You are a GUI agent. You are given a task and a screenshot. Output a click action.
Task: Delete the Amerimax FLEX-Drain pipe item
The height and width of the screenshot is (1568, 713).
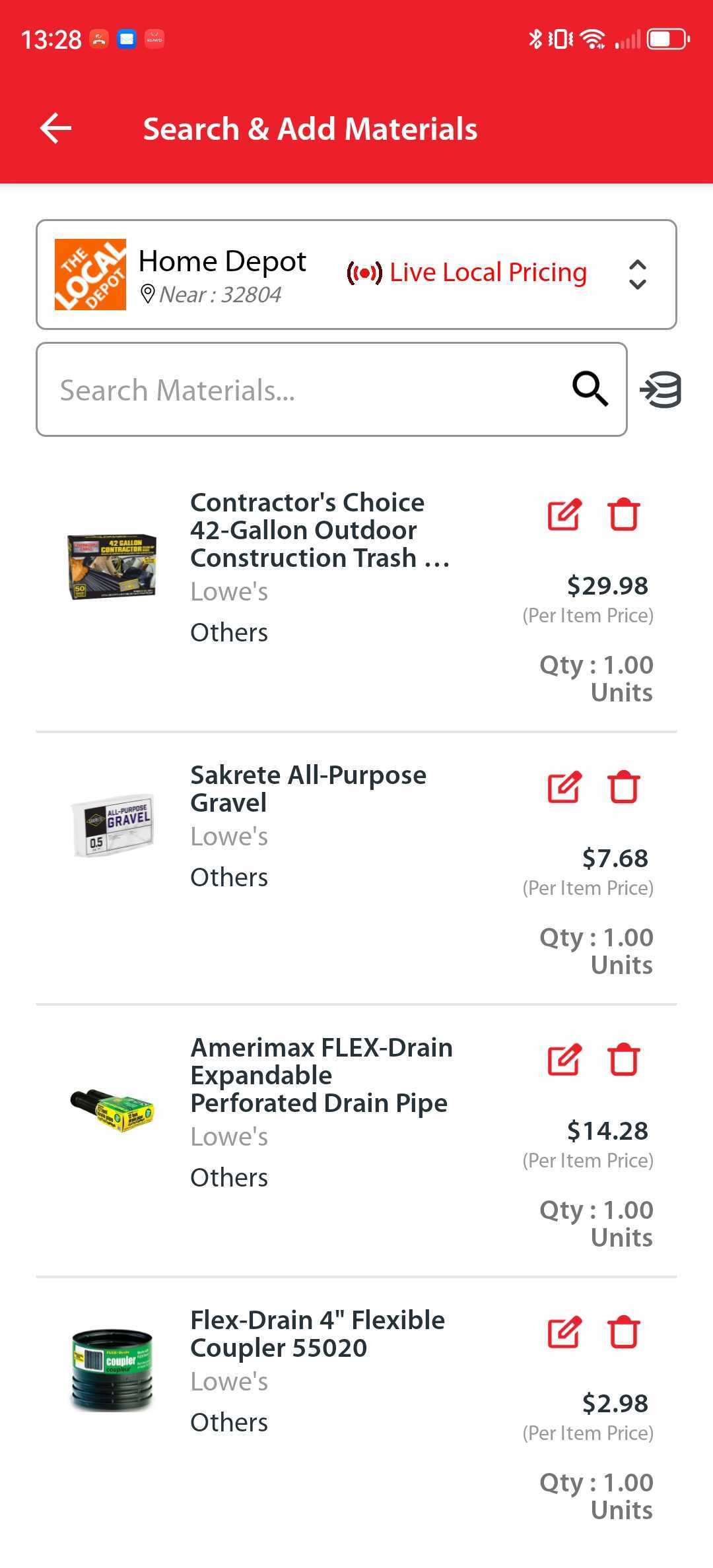623,1060
